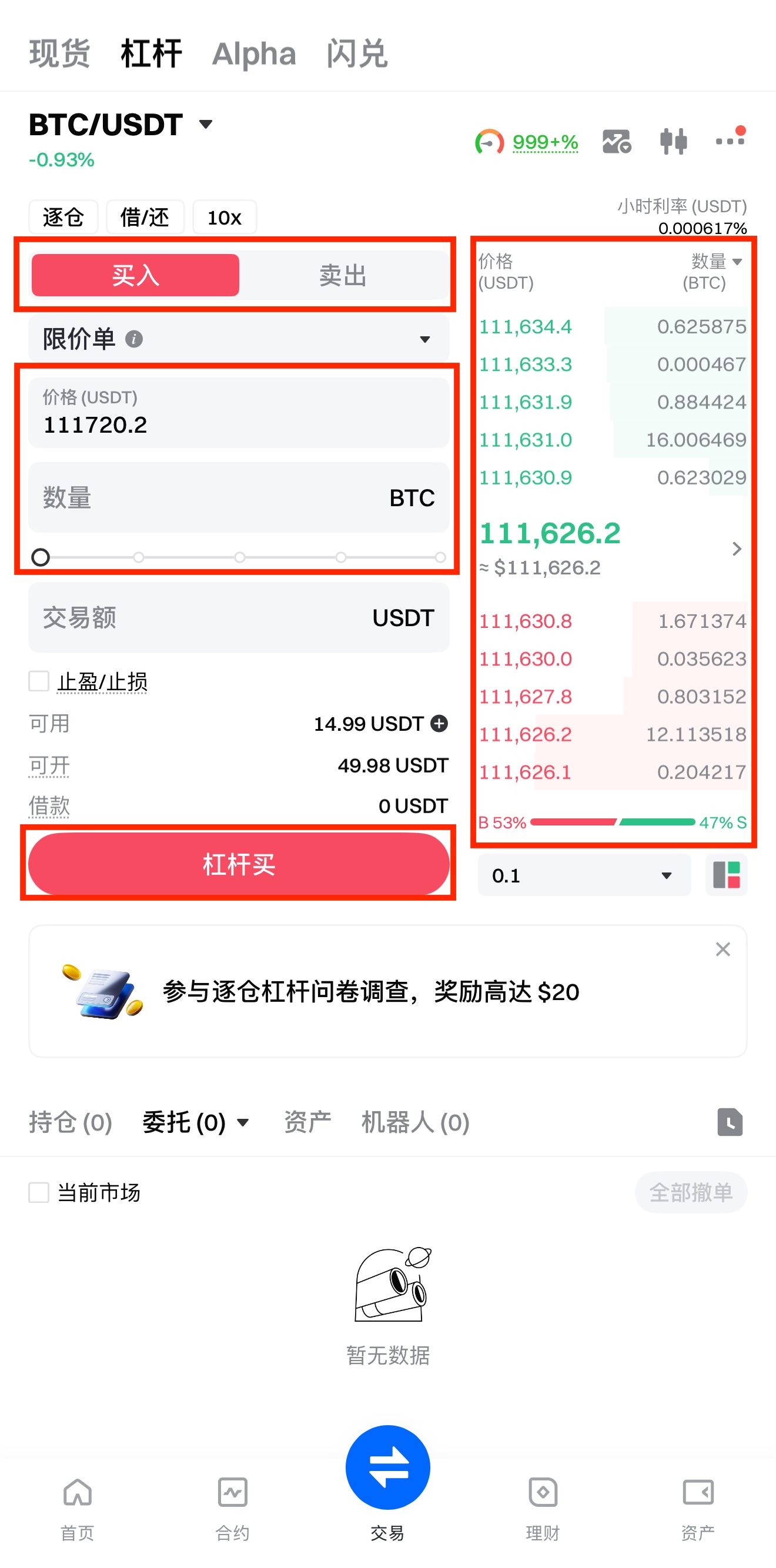This screenshot has width=776, height=1568.
Task: Select the 卖出 side
Action: click(x=343, y=276)
